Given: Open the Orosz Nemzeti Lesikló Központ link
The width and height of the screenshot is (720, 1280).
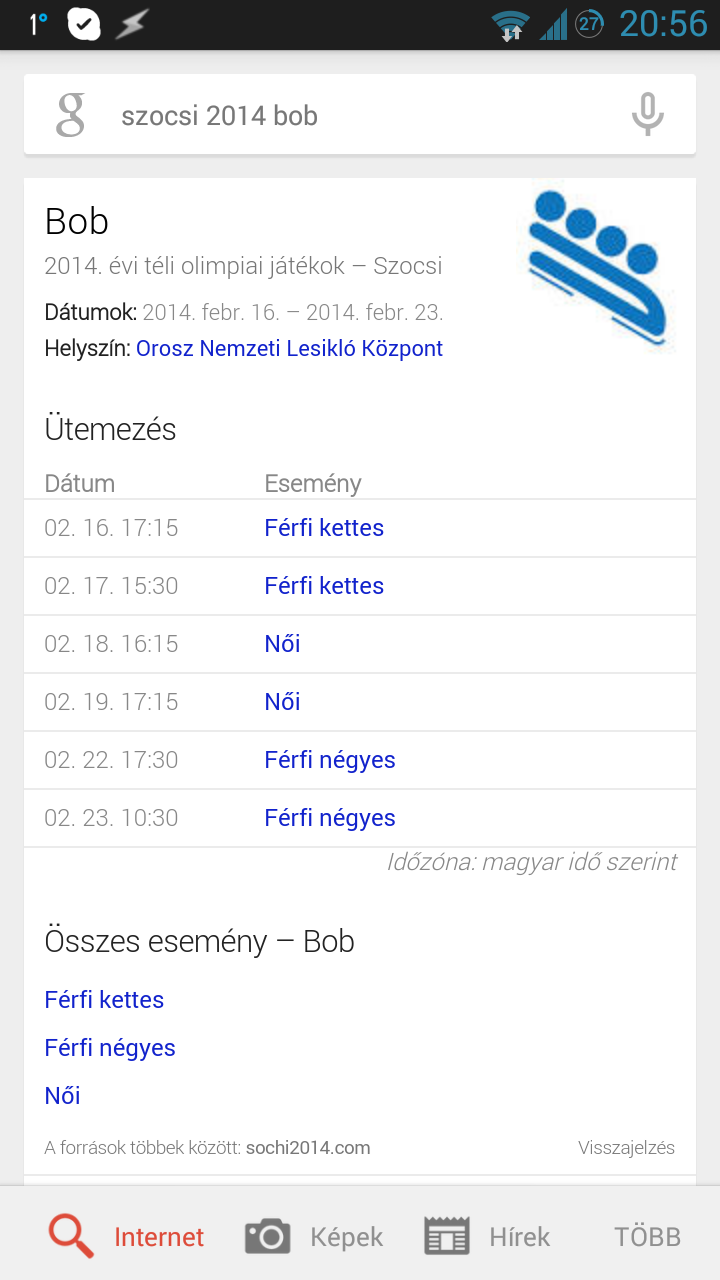Looking at the screenshot, I should click(x=289, y=349).
